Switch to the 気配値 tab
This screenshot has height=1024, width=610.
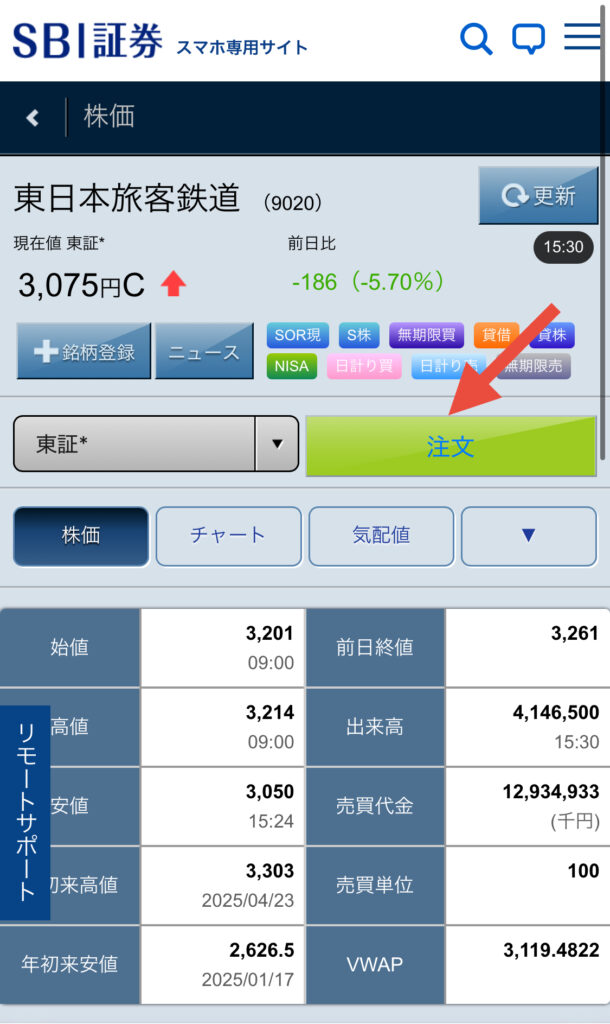[x=381, y=536]
